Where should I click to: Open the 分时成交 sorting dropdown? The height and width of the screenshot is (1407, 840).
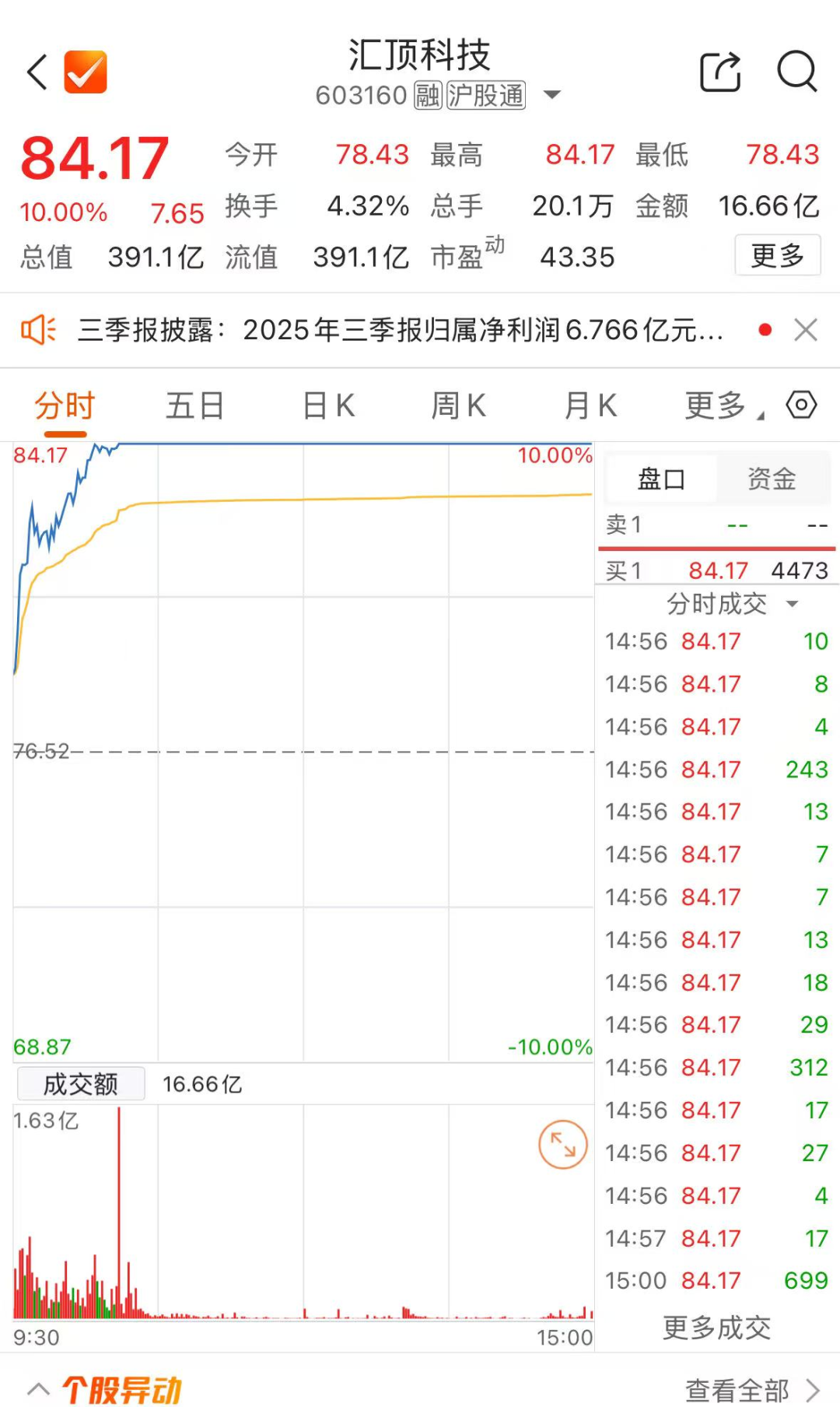click(x=793, y=604)
